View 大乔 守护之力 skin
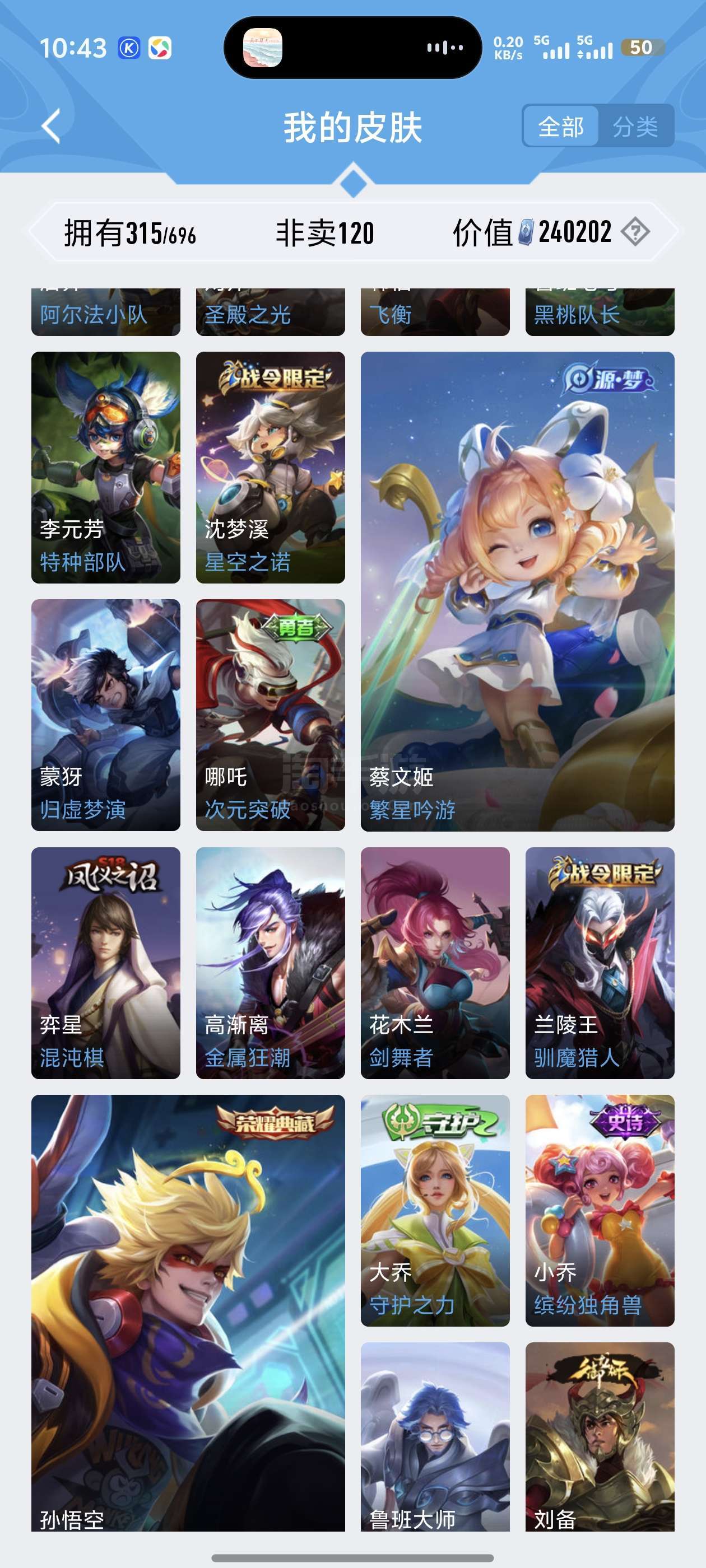The height and width of the screenshot is (1568, 706). coord(435,1211)
